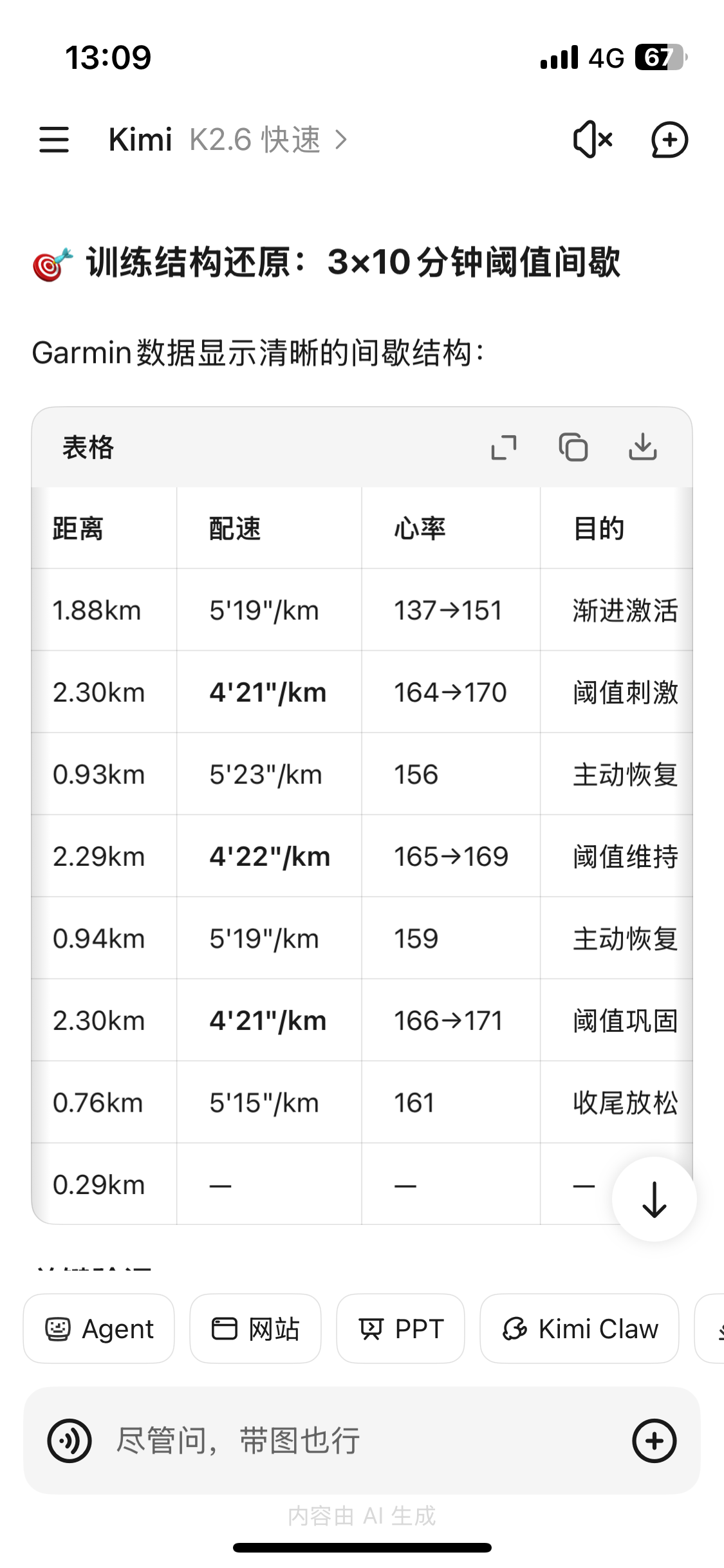Start voice input mode

(x=70, y=1441)
